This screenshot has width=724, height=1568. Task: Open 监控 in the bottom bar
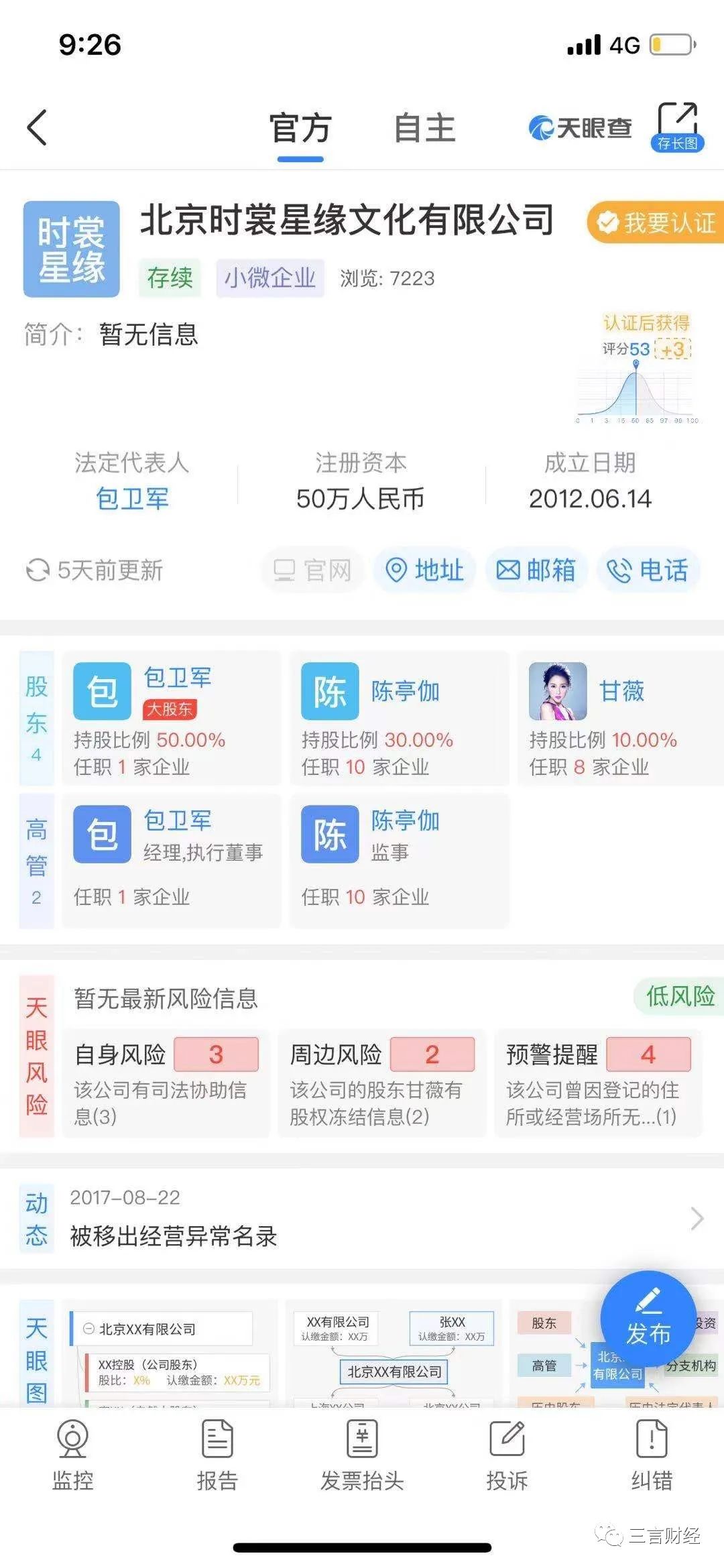(72, 1455)
